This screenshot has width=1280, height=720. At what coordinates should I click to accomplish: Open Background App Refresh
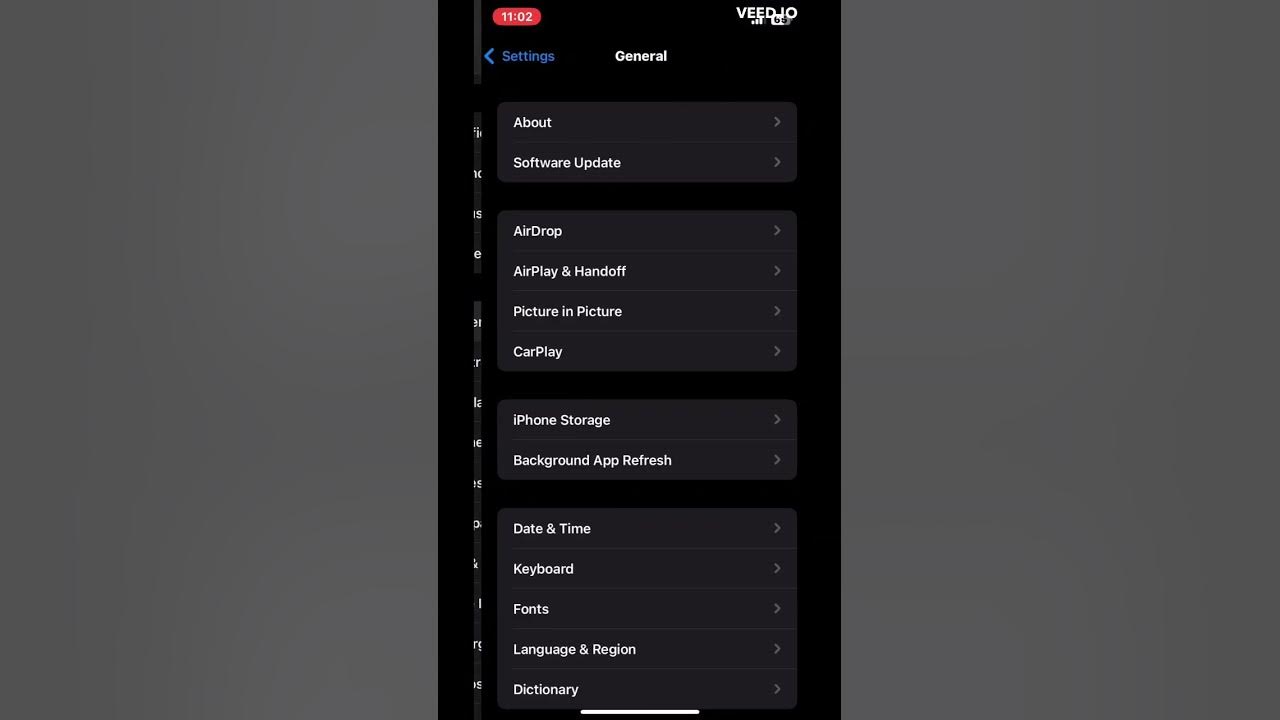click(x=646, y=460)
